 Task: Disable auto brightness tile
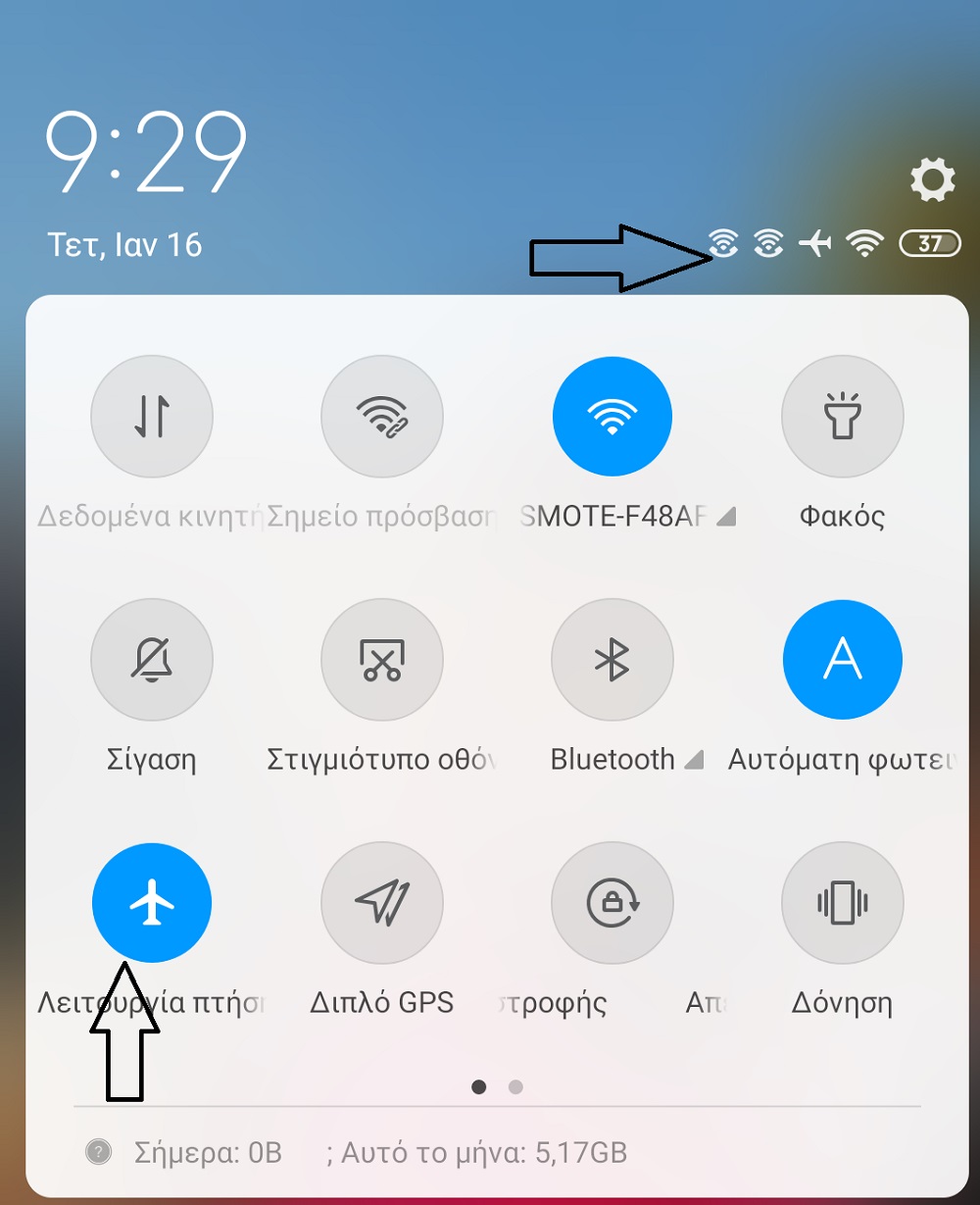pos(842,659)
